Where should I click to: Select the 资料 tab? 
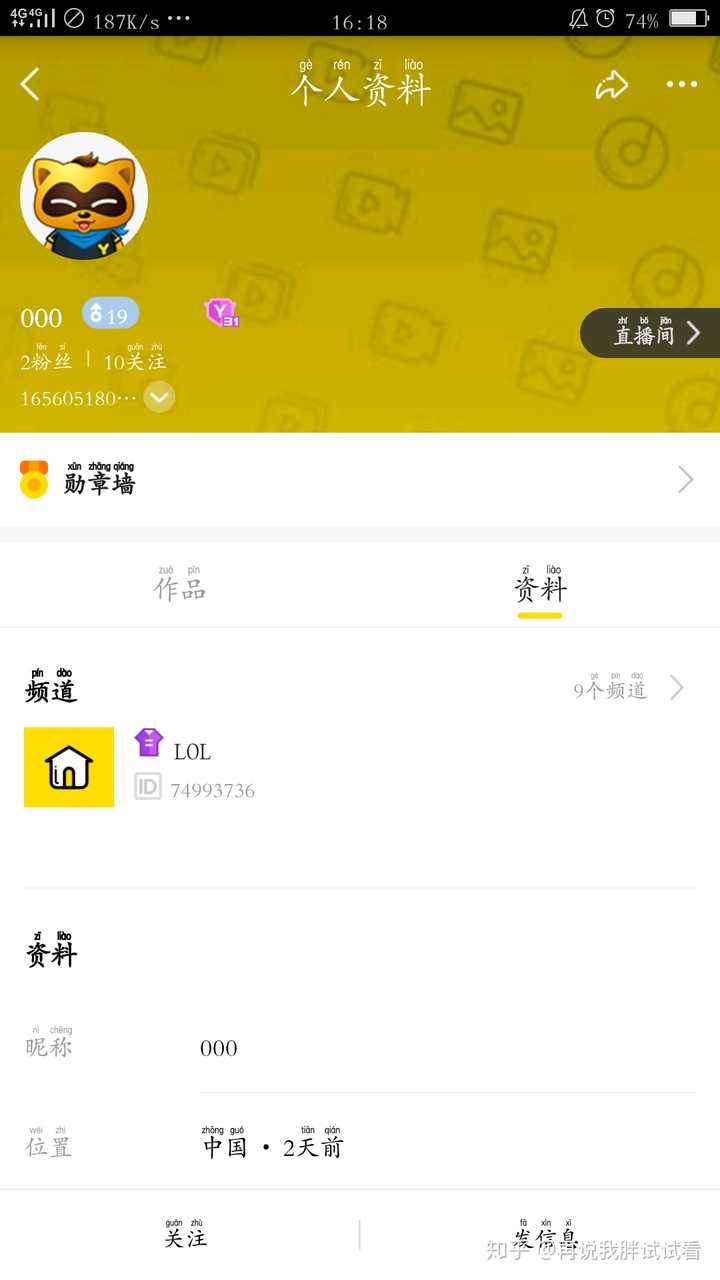coord(540,589)
